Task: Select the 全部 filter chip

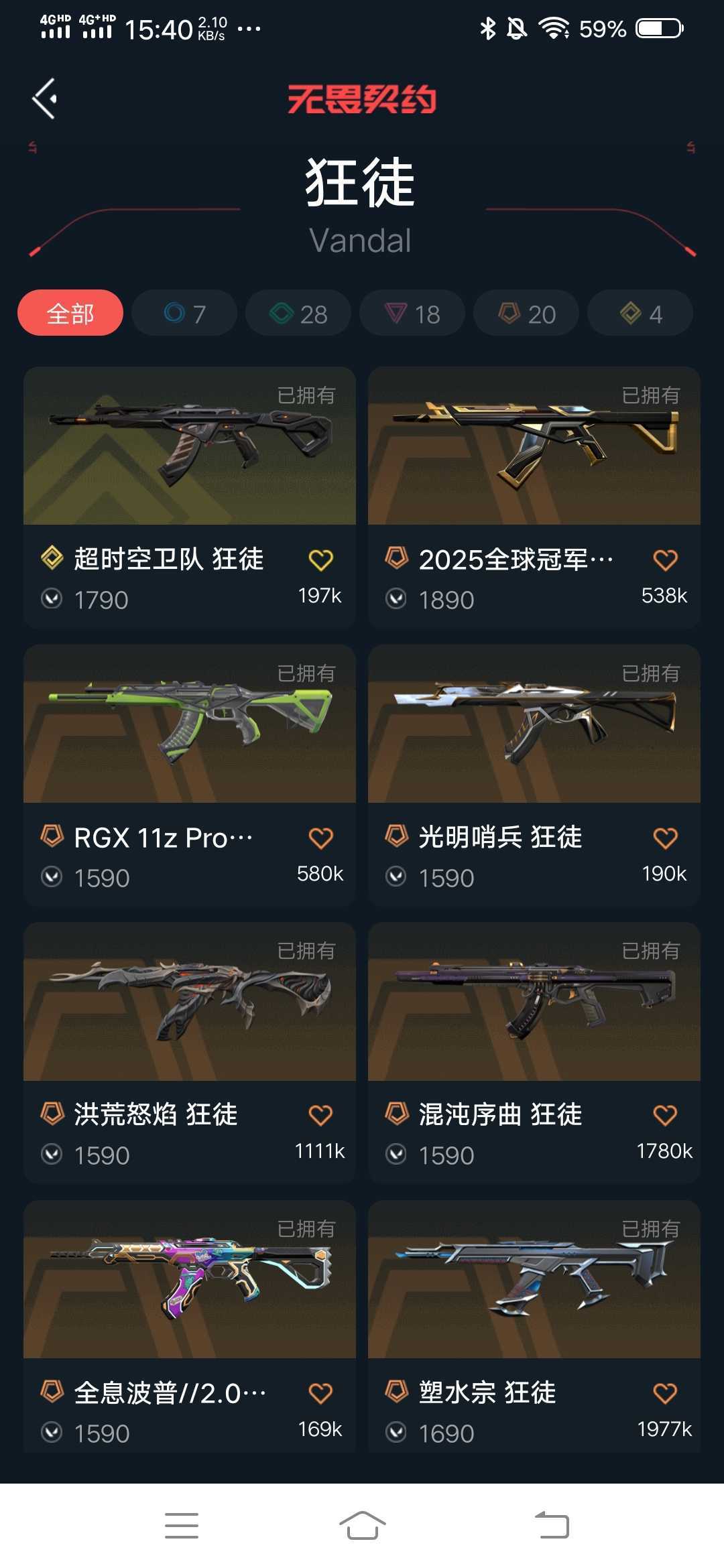Action: pyautogui.click(x=70, y=313)
